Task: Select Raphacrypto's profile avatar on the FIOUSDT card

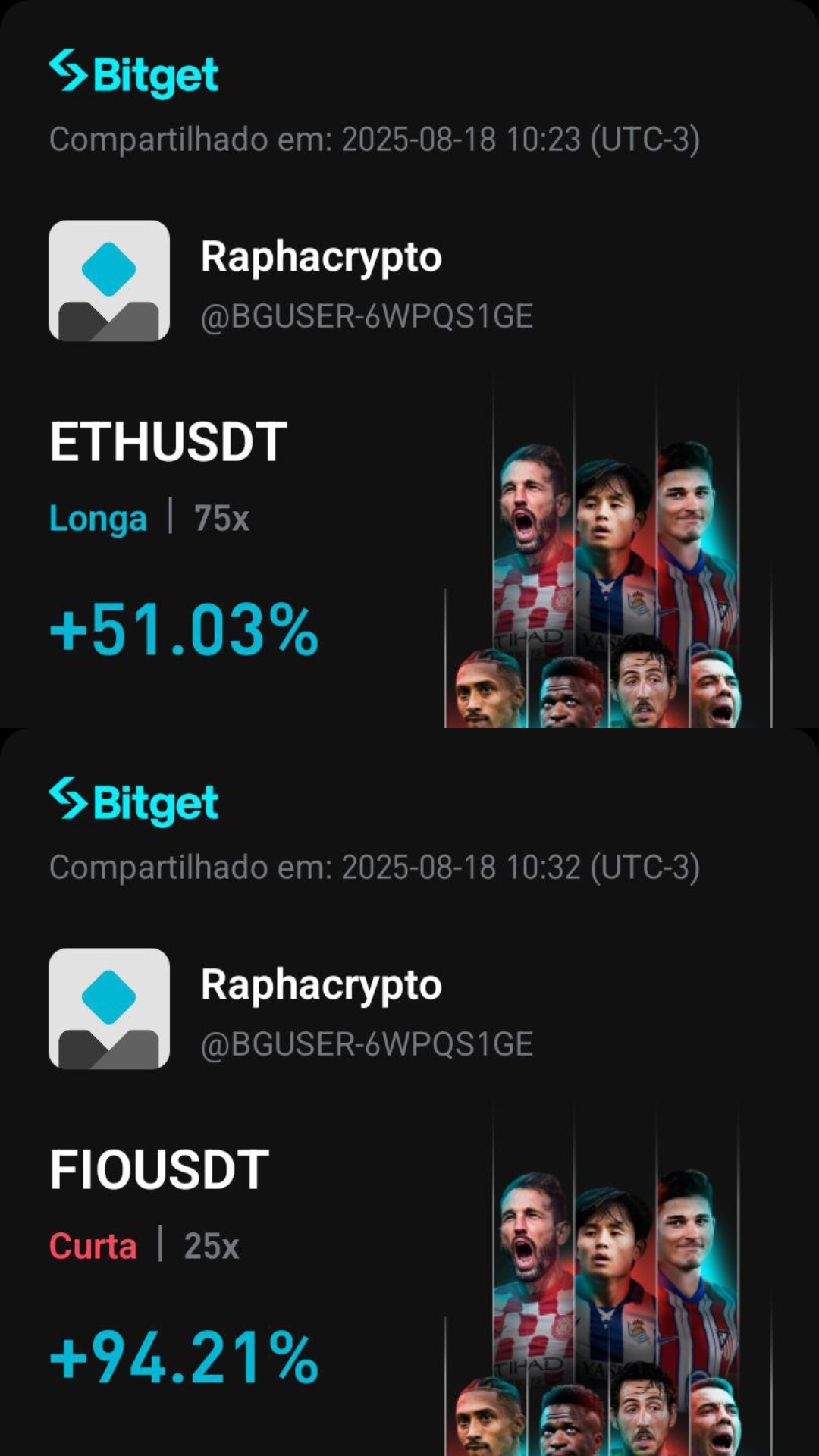Action: point(108,1008)
